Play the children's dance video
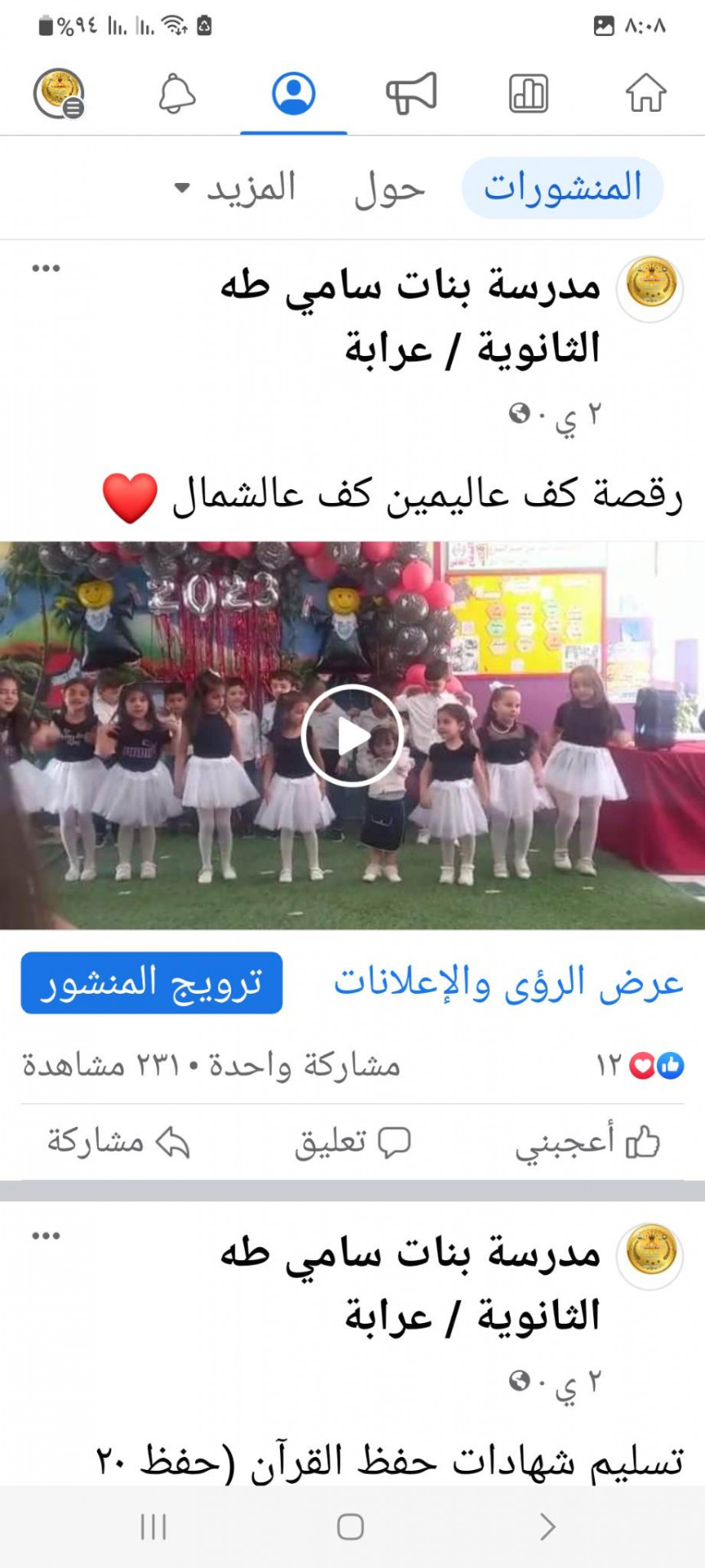The width and height of the screenshot is (705, 1568). 352,735
